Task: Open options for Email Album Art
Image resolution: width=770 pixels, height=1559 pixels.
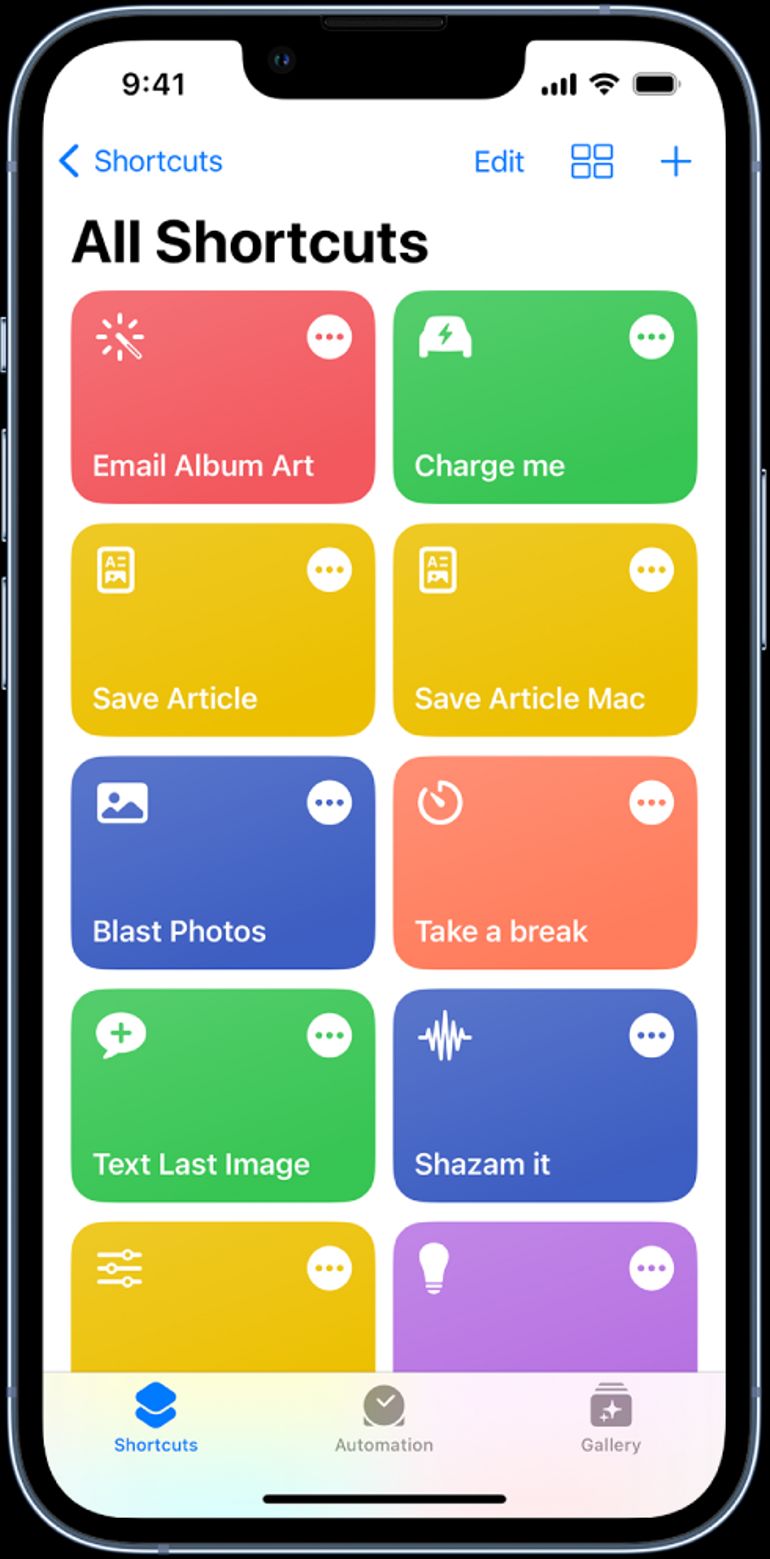Action: point(329,337)
